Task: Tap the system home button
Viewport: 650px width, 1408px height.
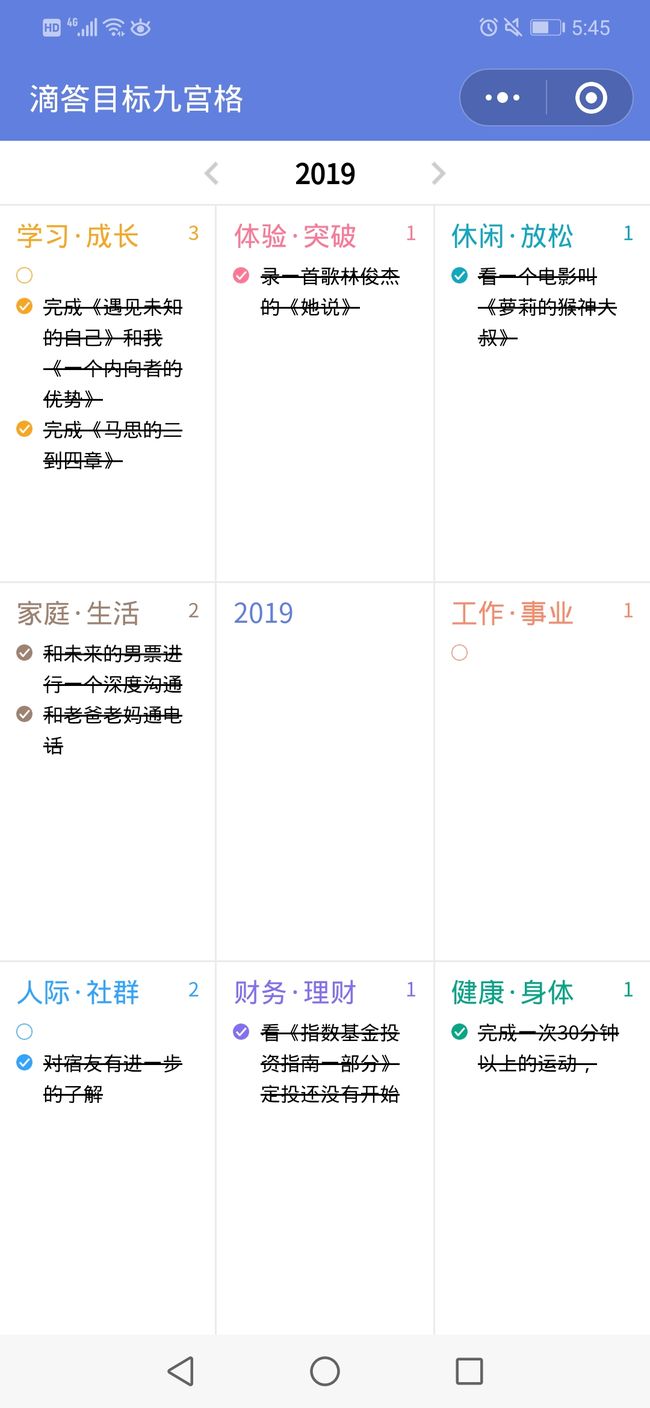Action: pyautogui.click(x=325, y=1371)
